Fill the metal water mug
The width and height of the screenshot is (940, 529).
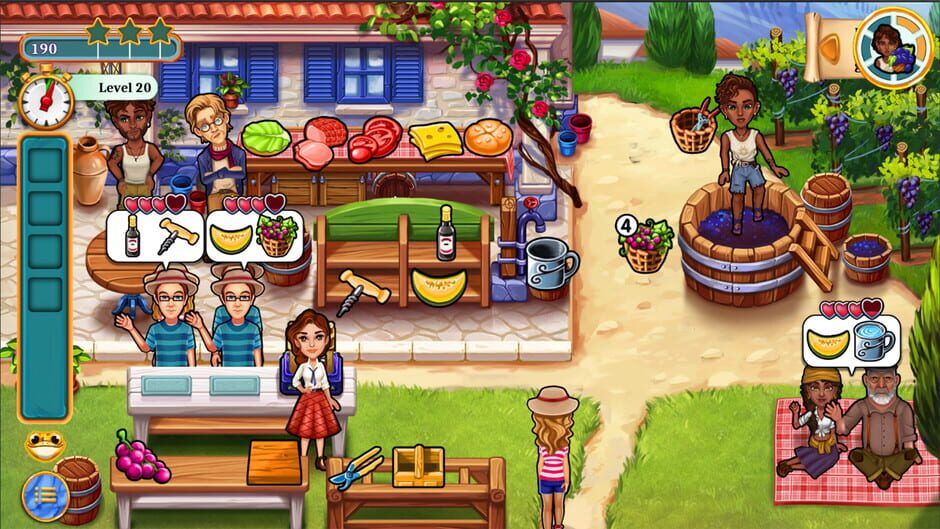[551, 266]
